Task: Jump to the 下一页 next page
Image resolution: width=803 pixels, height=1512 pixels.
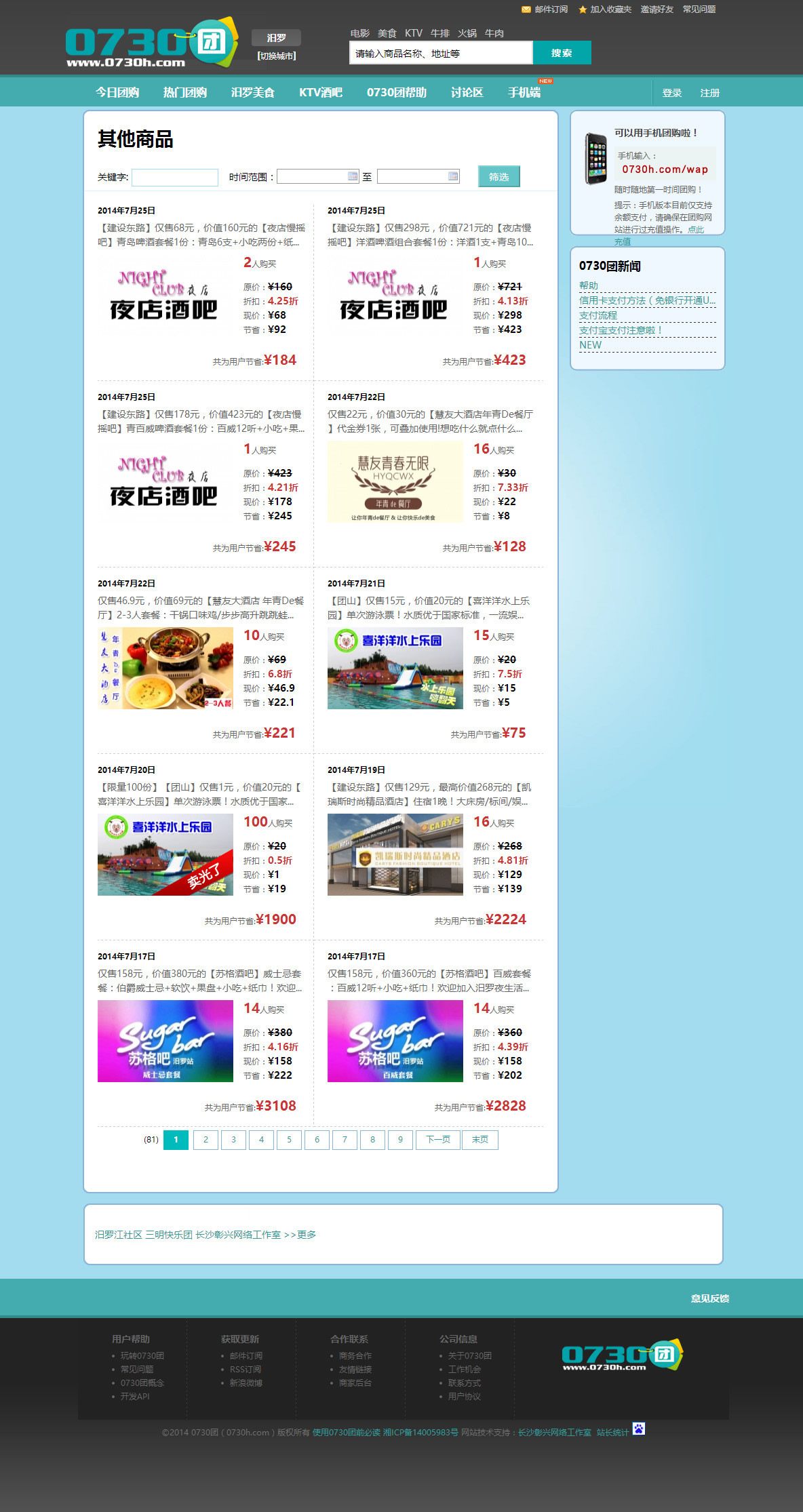Action: [x=437, y=1139]
